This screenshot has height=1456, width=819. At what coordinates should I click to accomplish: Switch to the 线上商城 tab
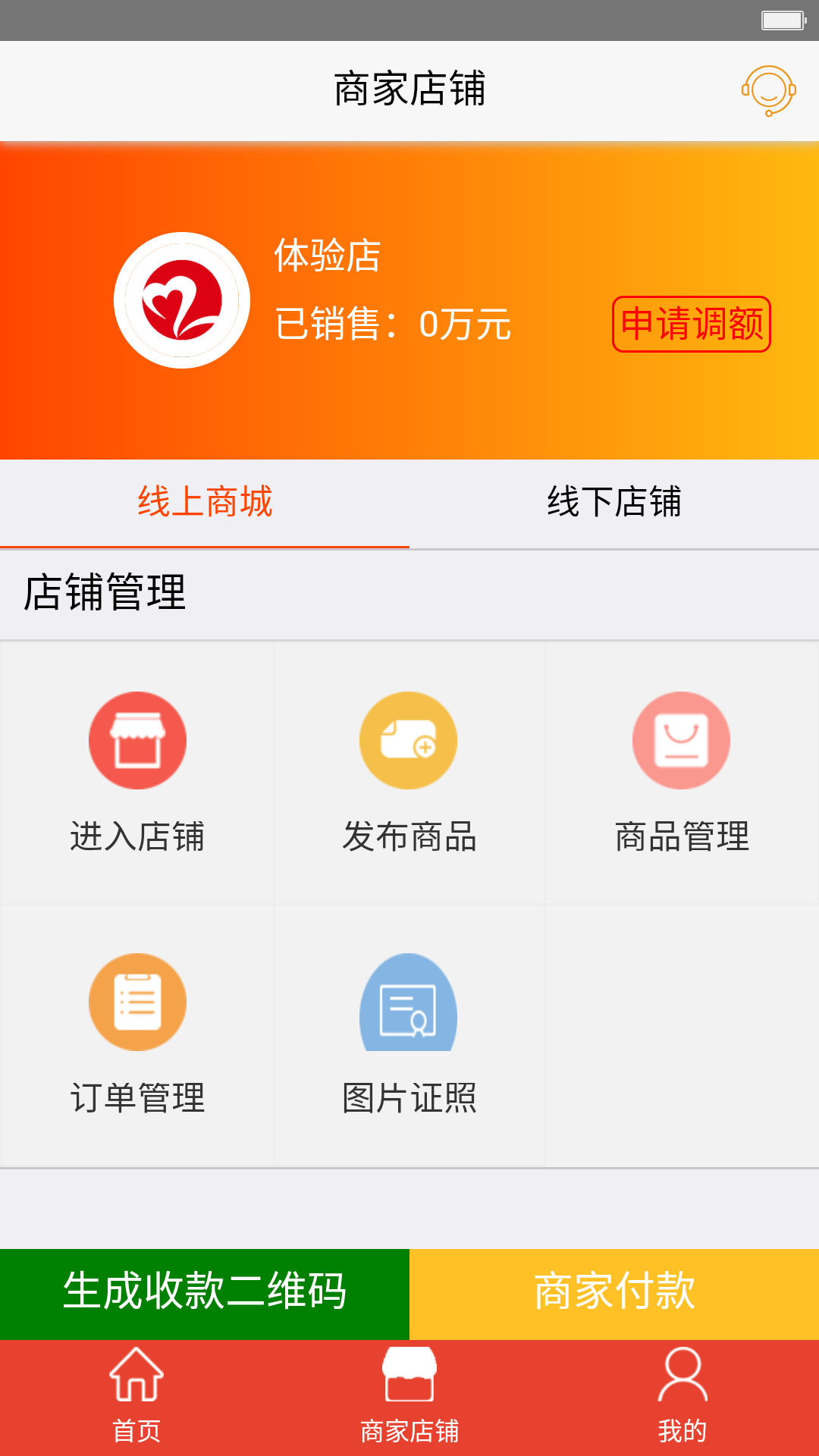click(x=205, y=503)
